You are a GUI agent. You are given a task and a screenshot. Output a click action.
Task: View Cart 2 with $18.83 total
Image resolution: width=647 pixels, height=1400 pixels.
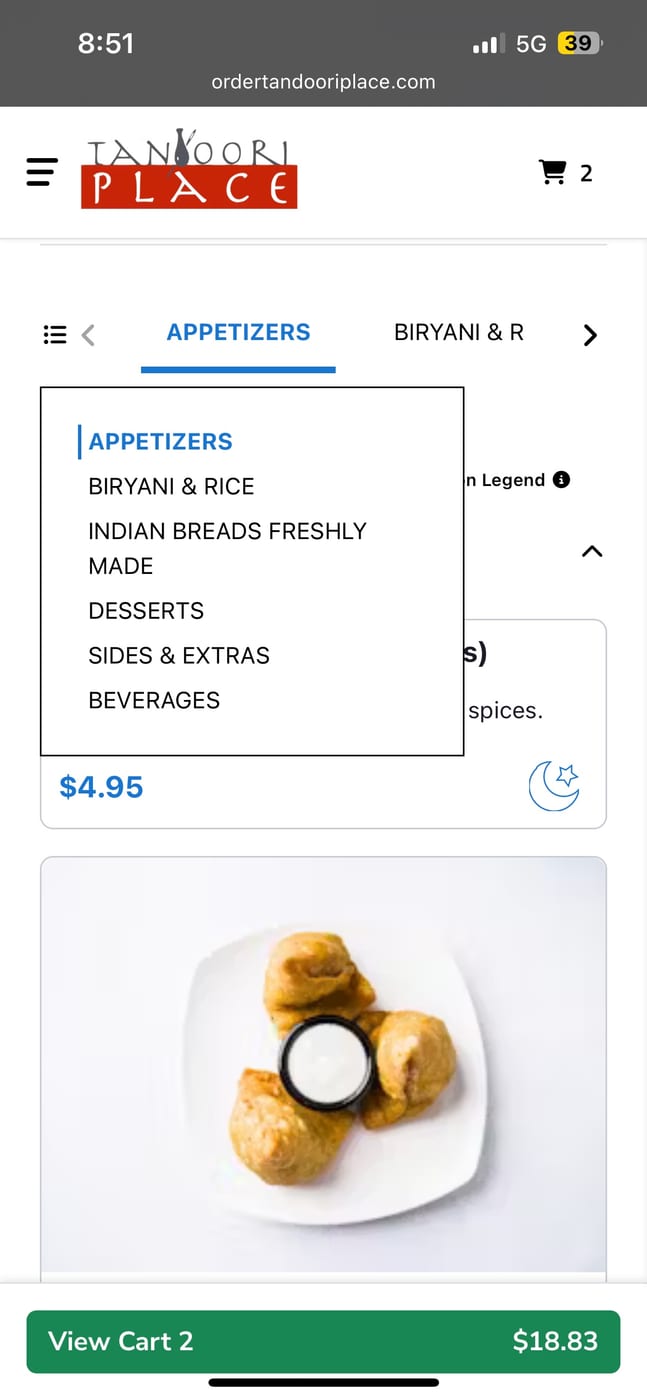[323, 1341]
